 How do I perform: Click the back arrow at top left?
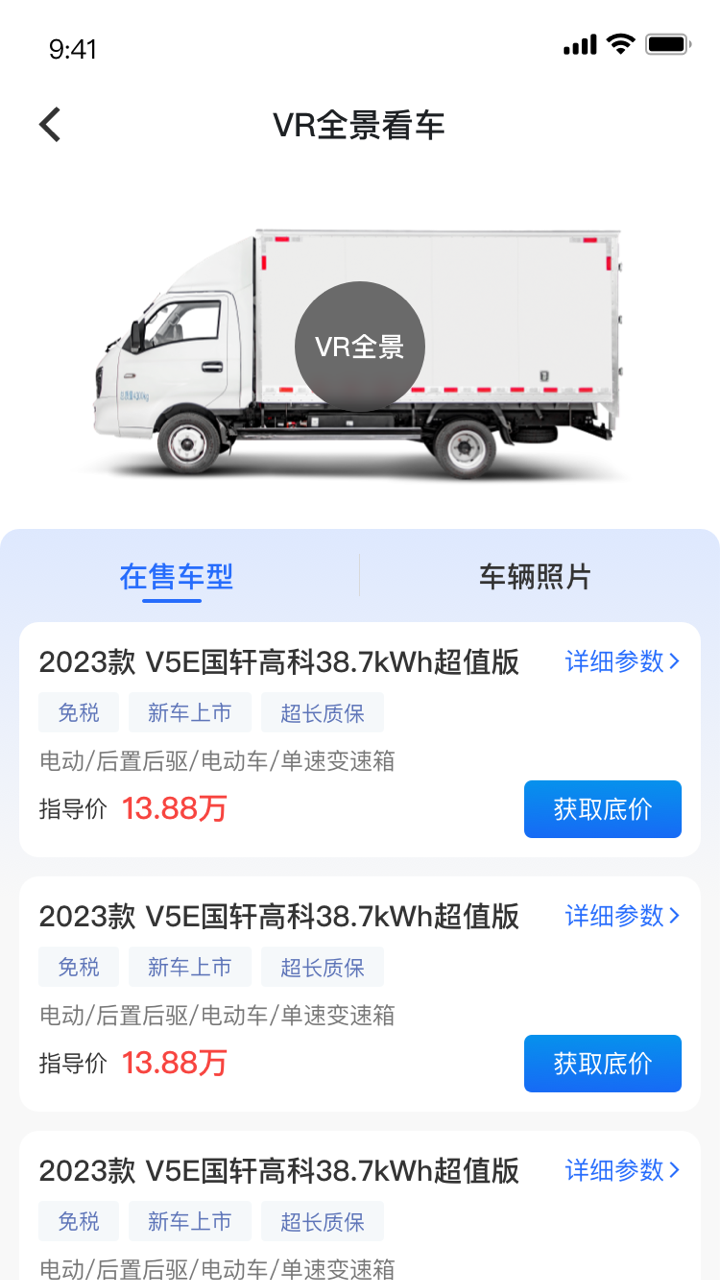tap(49, 122)
